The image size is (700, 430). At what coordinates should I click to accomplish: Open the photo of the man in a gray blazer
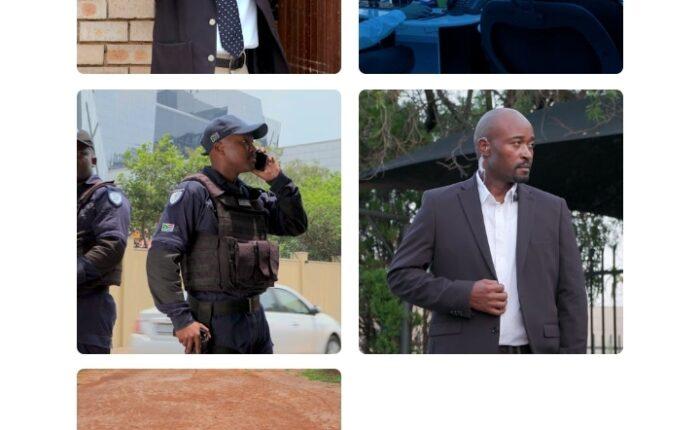coord(491,222)
